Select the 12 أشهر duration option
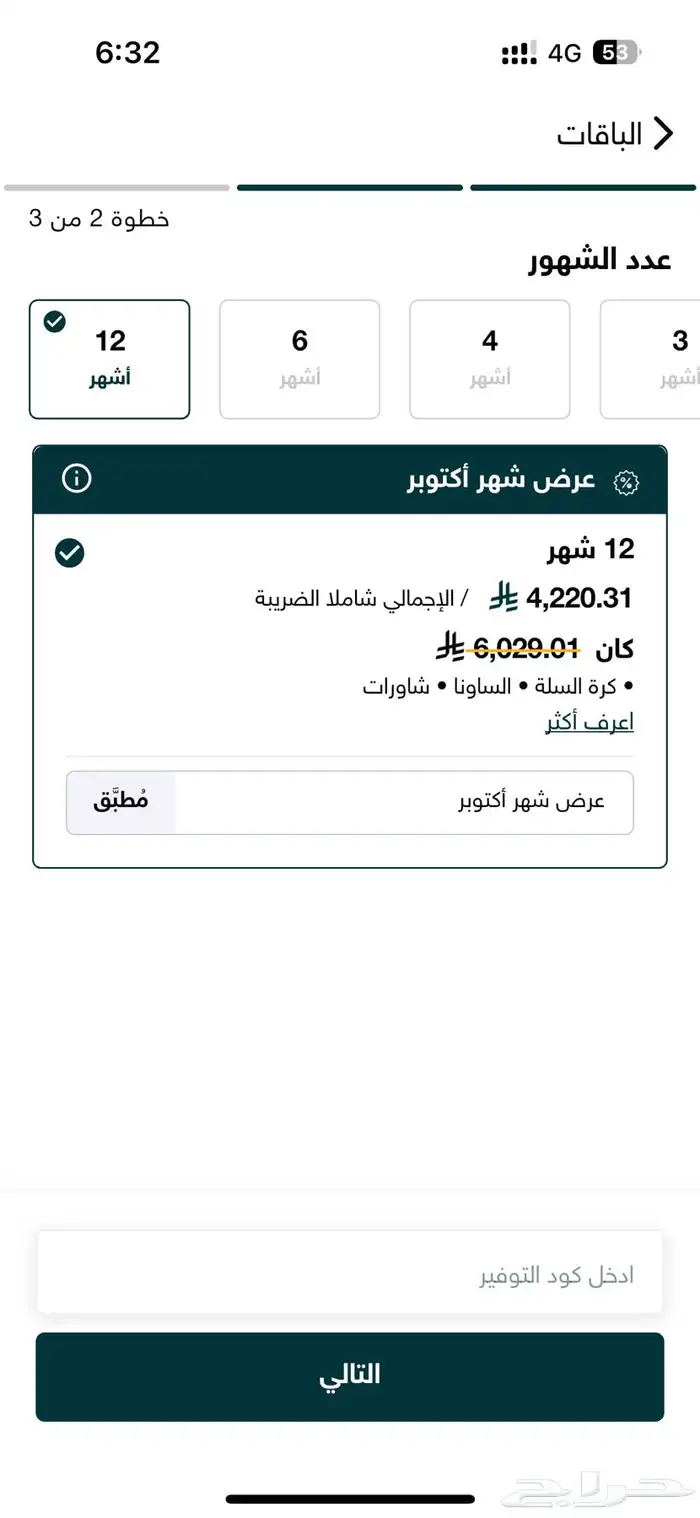Viewport: 700px width, 1518px height. (x=110, y=359)
